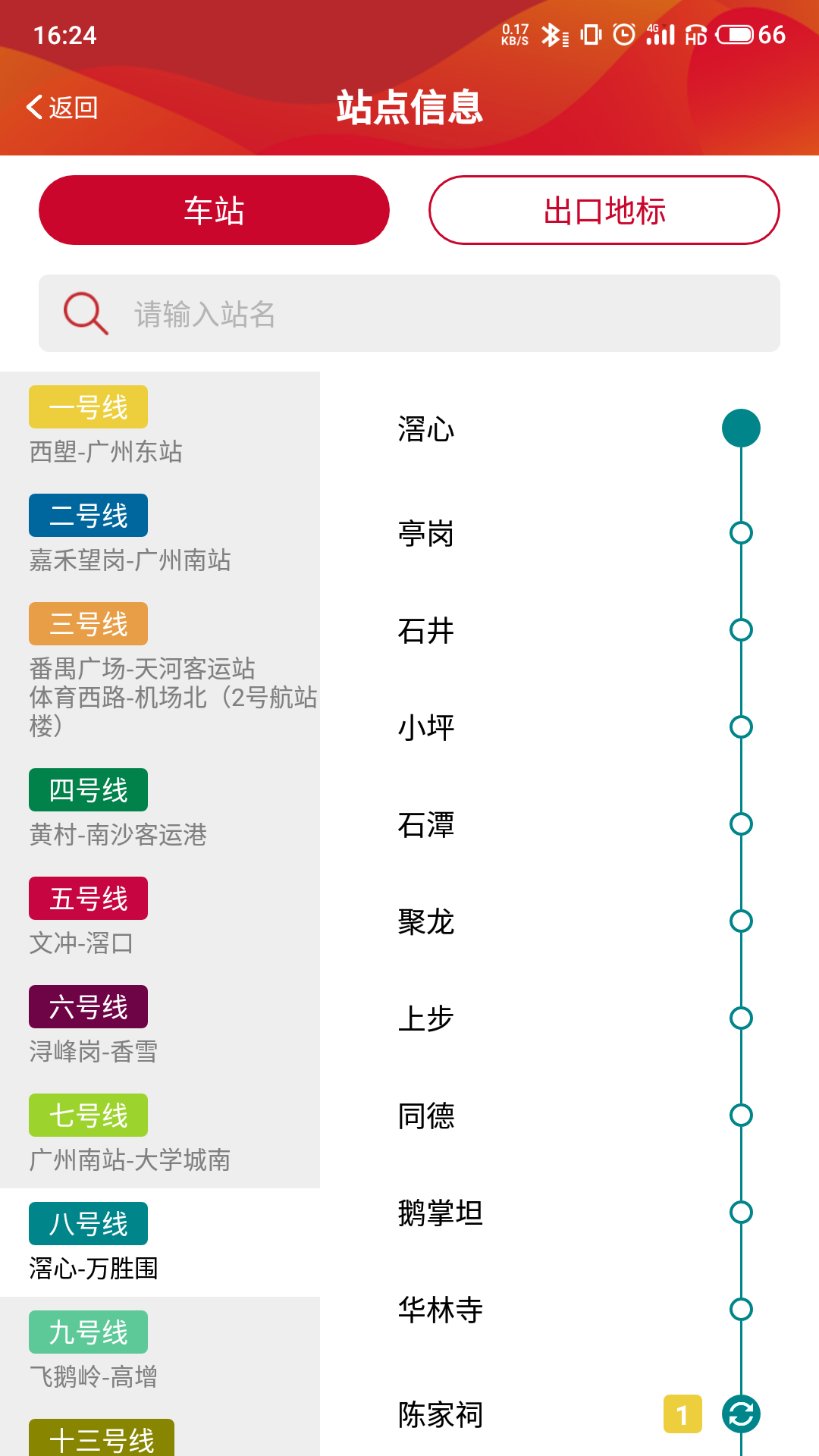View station 聚龙 details

[570, 921]
